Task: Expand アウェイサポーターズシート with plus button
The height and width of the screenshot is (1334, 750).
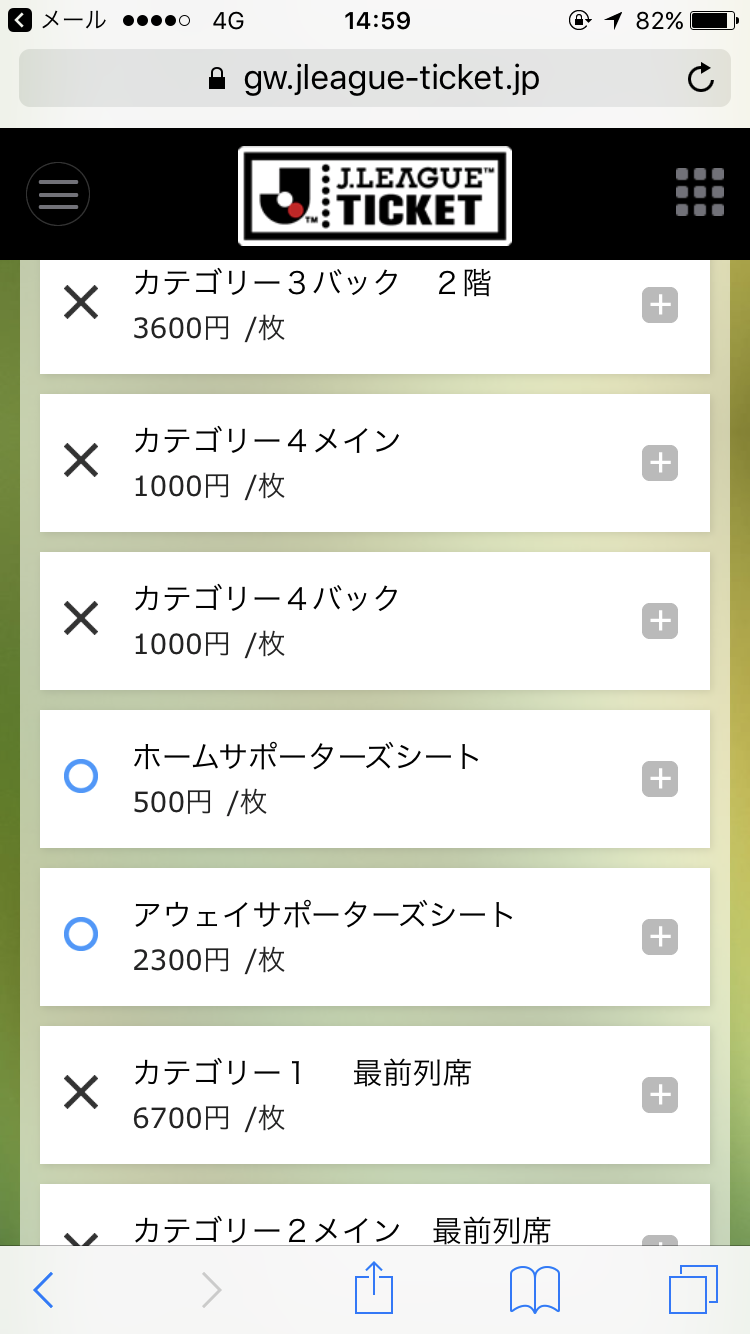Action: tap(660, 937)
